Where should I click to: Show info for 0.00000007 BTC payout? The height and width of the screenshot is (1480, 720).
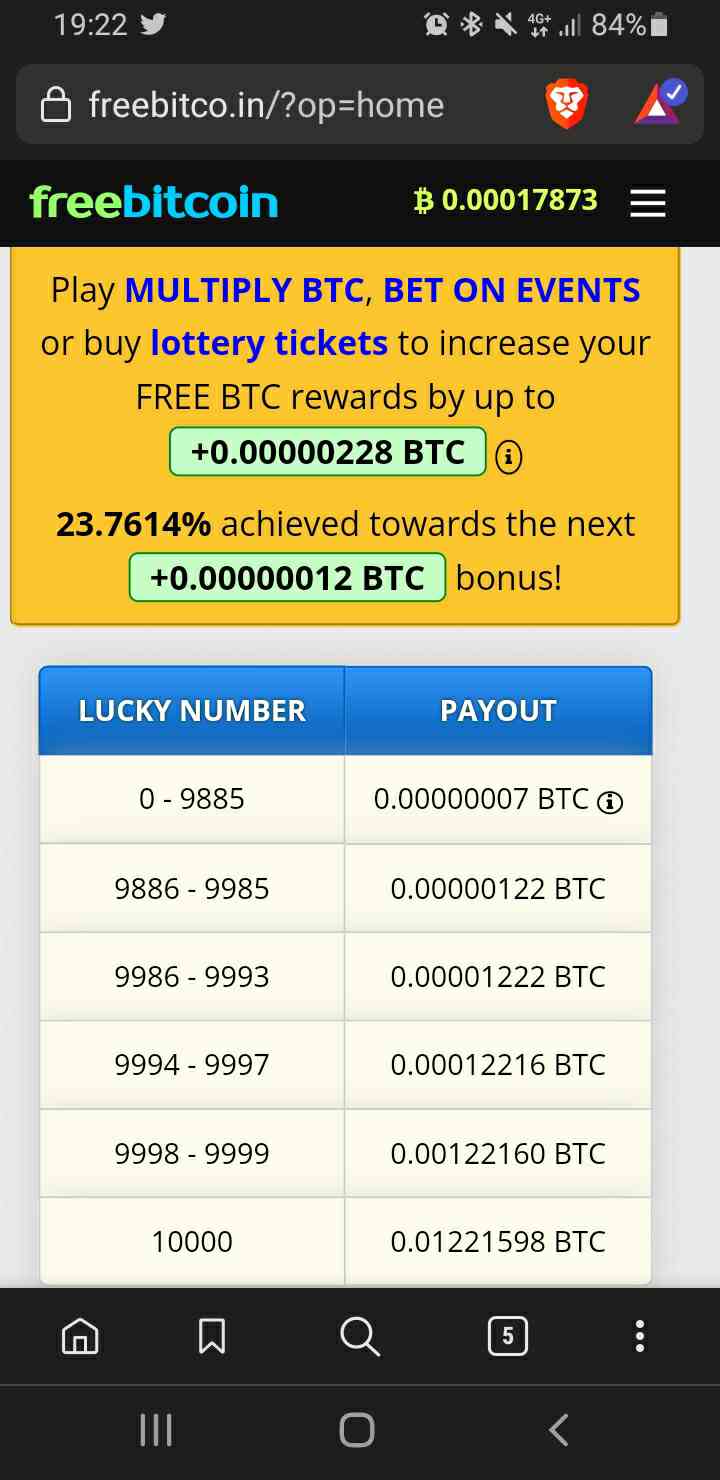pos(610,802)
